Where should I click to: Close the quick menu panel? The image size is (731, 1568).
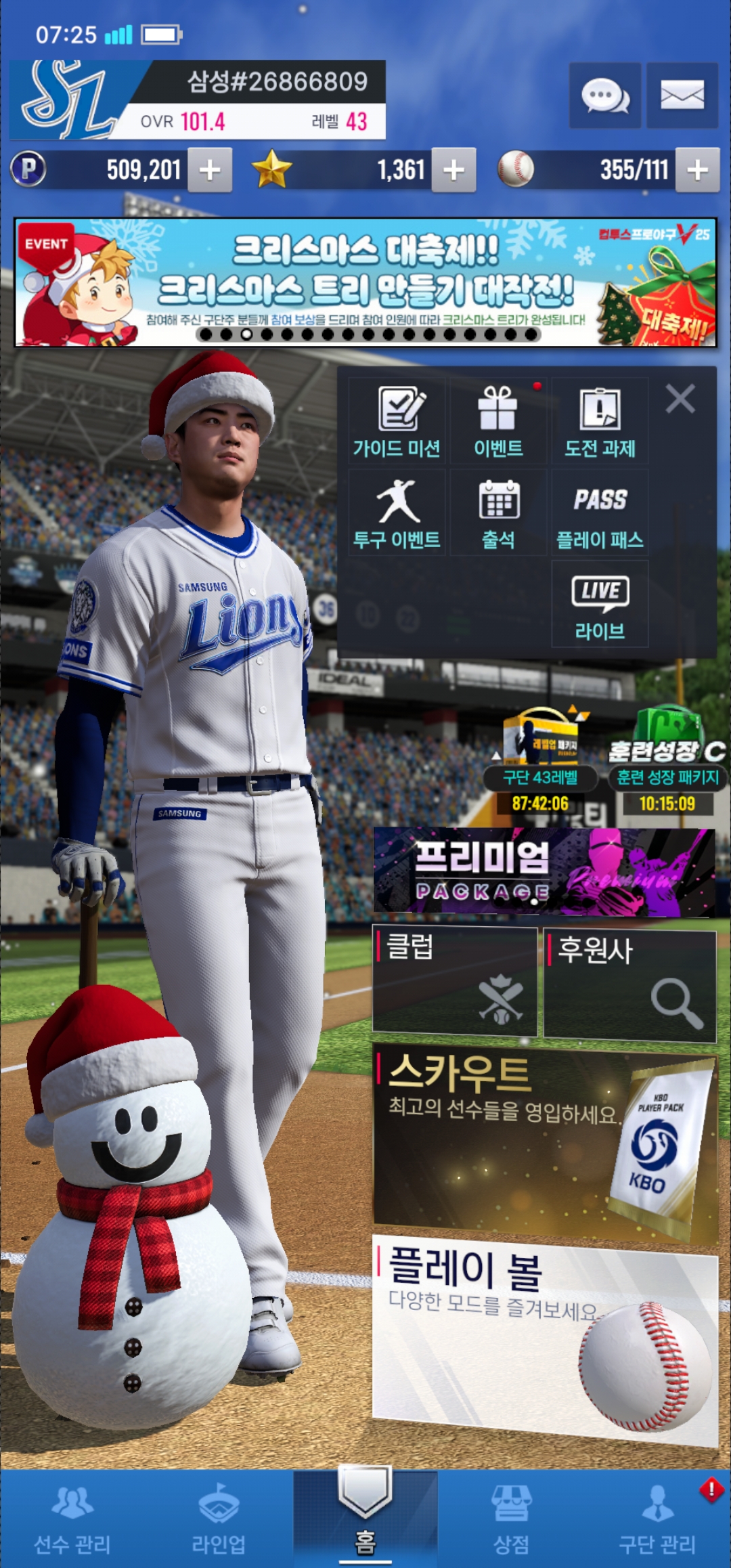pos(680,399)
